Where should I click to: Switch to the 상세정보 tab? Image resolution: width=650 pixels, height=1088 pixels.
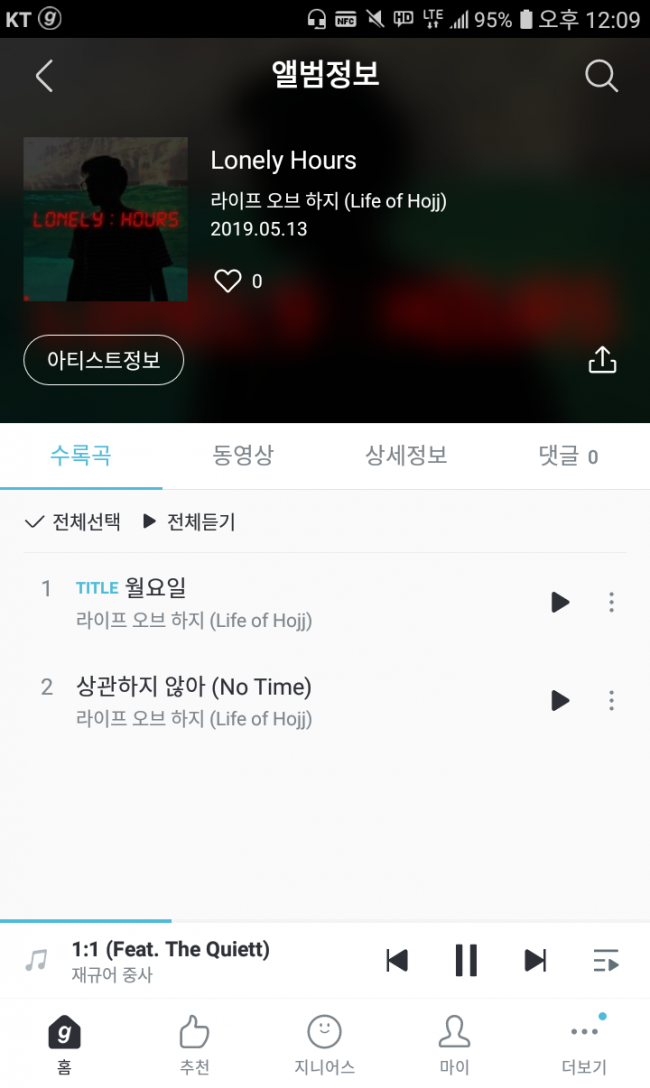click(x=406, y=457)
